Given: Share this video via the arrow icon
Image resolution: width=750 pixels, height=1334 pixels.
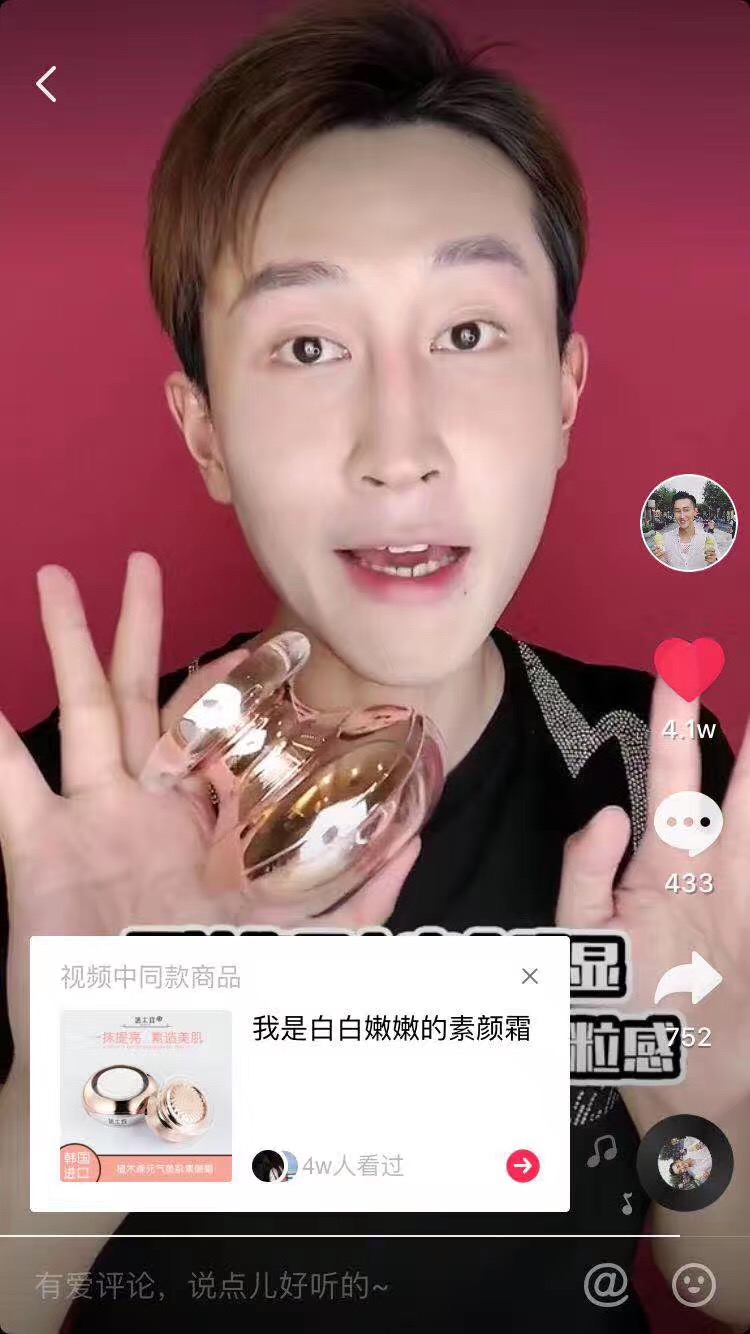Looking at the screenshot, I should (688, 980).
